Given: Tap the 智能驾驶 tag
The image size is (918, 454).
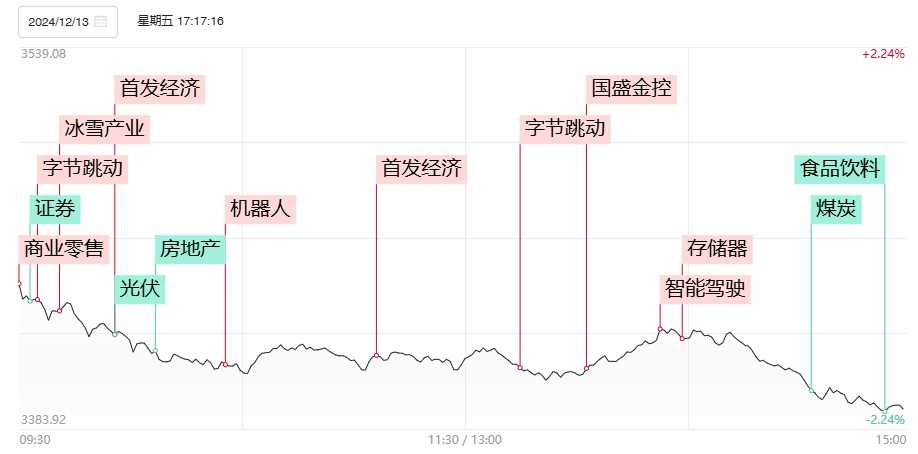Looking at the screenshot, I should tap(705, 289).
